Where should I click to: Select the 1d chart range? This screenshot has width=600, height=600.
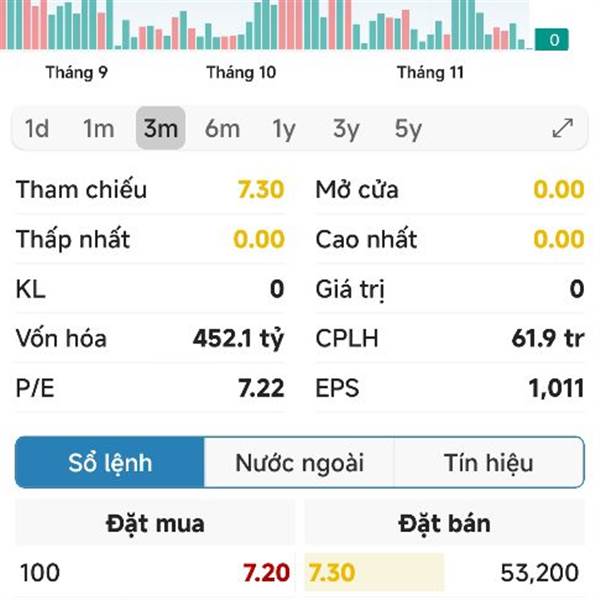coord(37,129)
